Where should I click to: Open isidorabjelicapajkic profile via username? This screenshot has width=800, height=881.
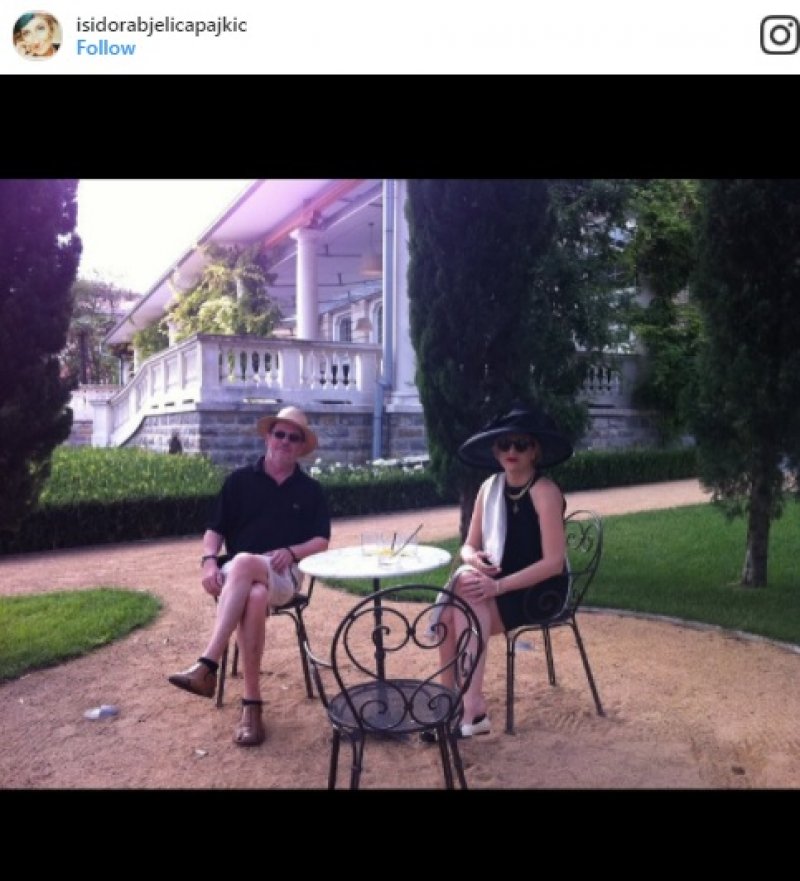pos(161,25)
